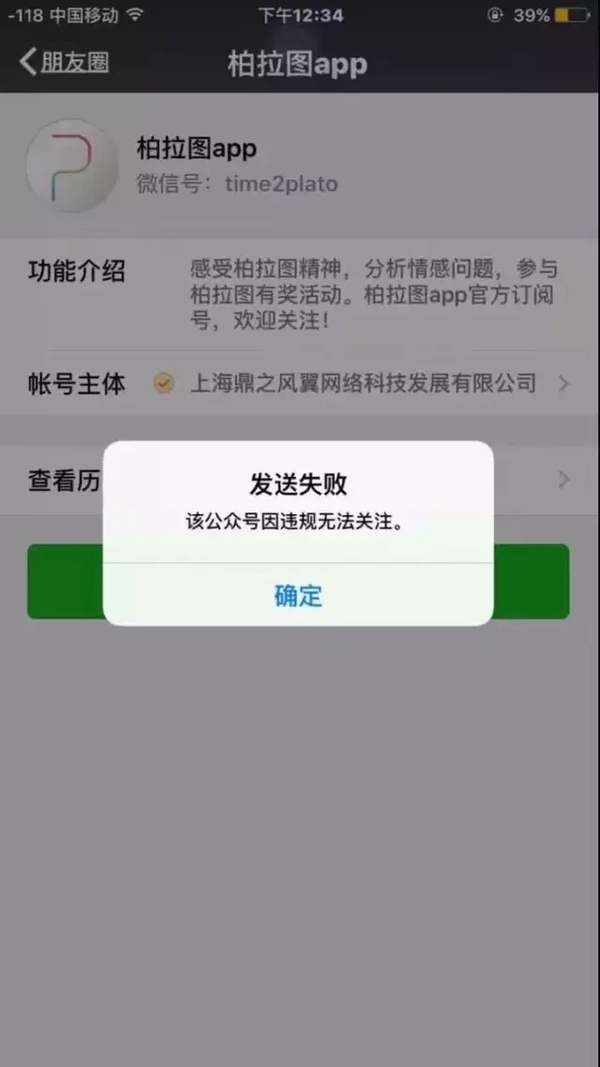Open 帐号主体 company details row

coord(300,383)
